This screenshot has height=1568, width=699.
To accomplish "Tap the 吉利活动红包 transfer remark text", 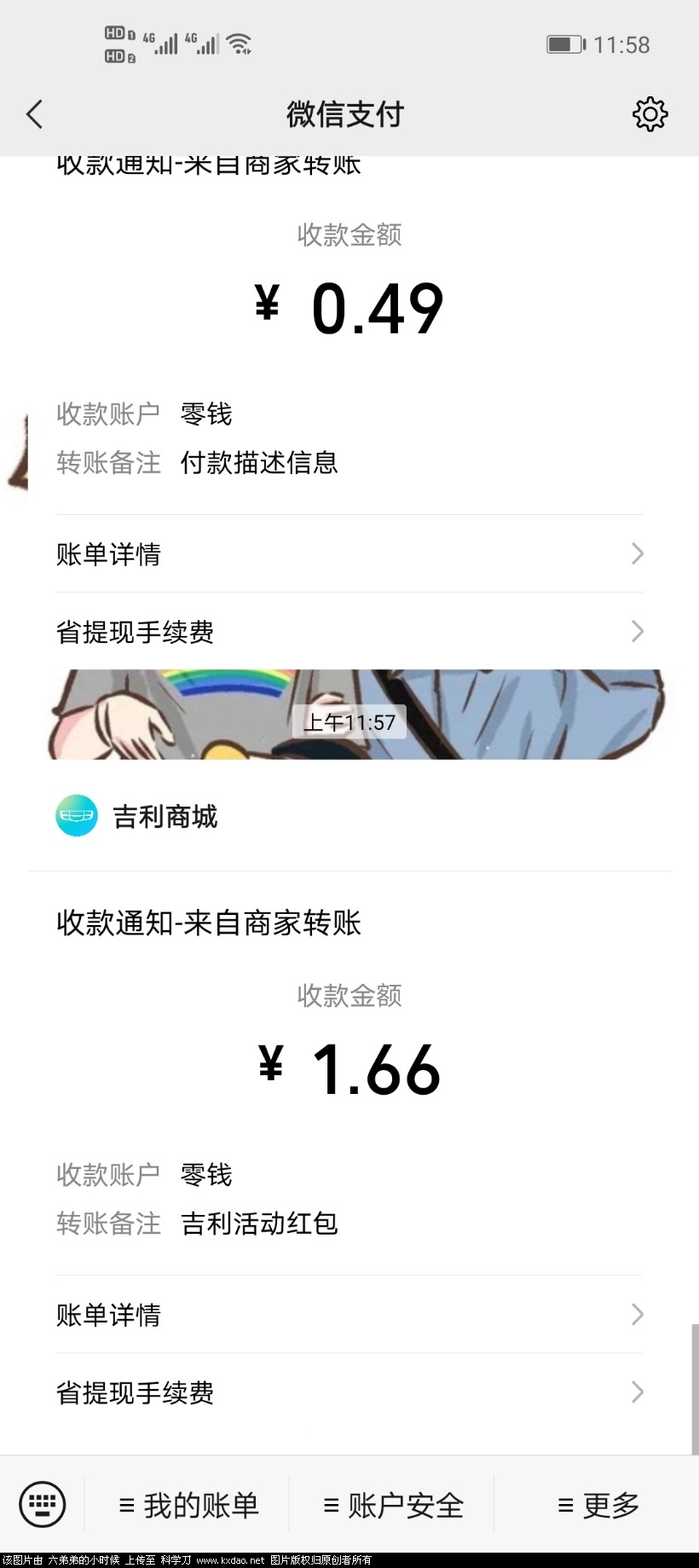I will (259, 1224).
